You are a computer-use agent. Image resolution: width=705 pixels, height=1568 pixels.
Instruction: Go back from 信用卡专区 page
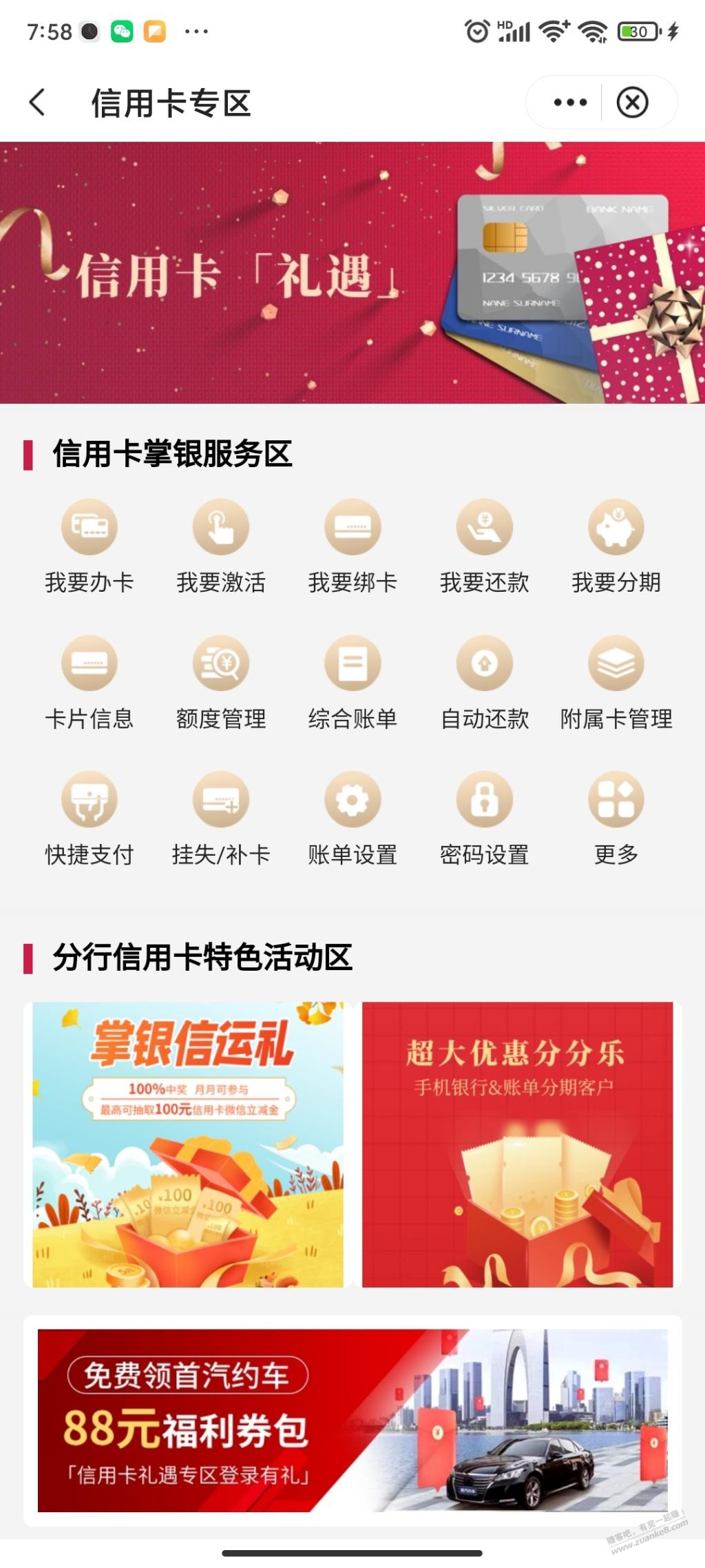point(38,103)
